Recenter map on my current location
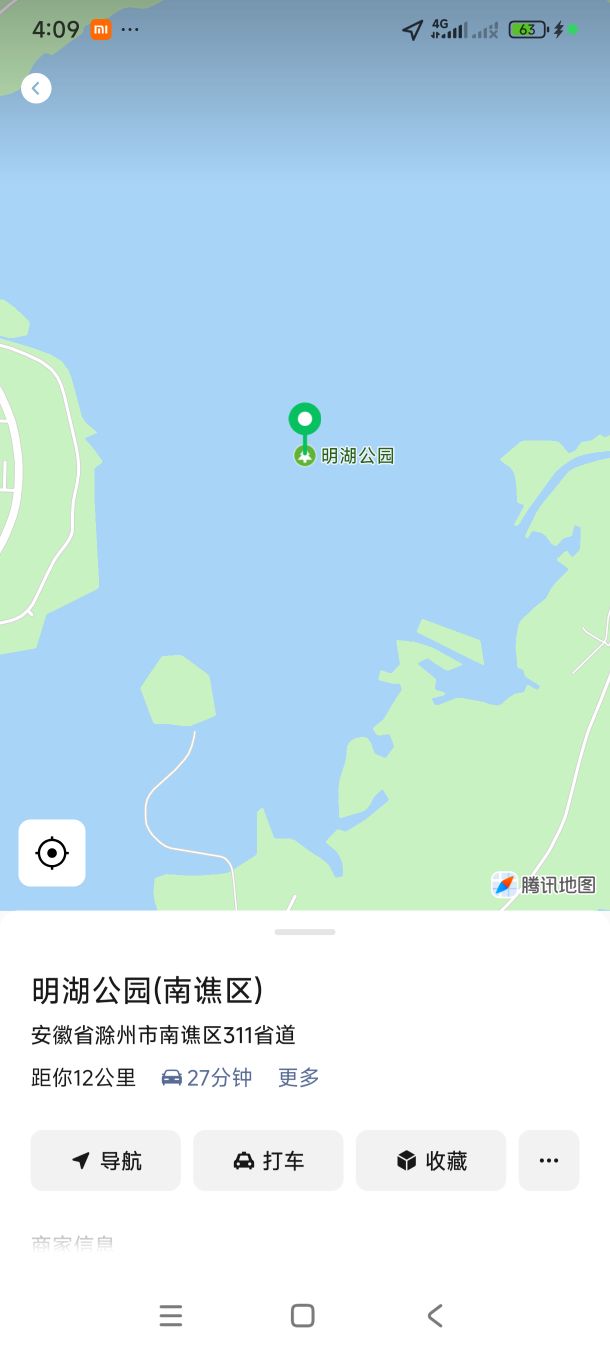The width and height of the screenshot is (610, 1356). click(52, 853)
